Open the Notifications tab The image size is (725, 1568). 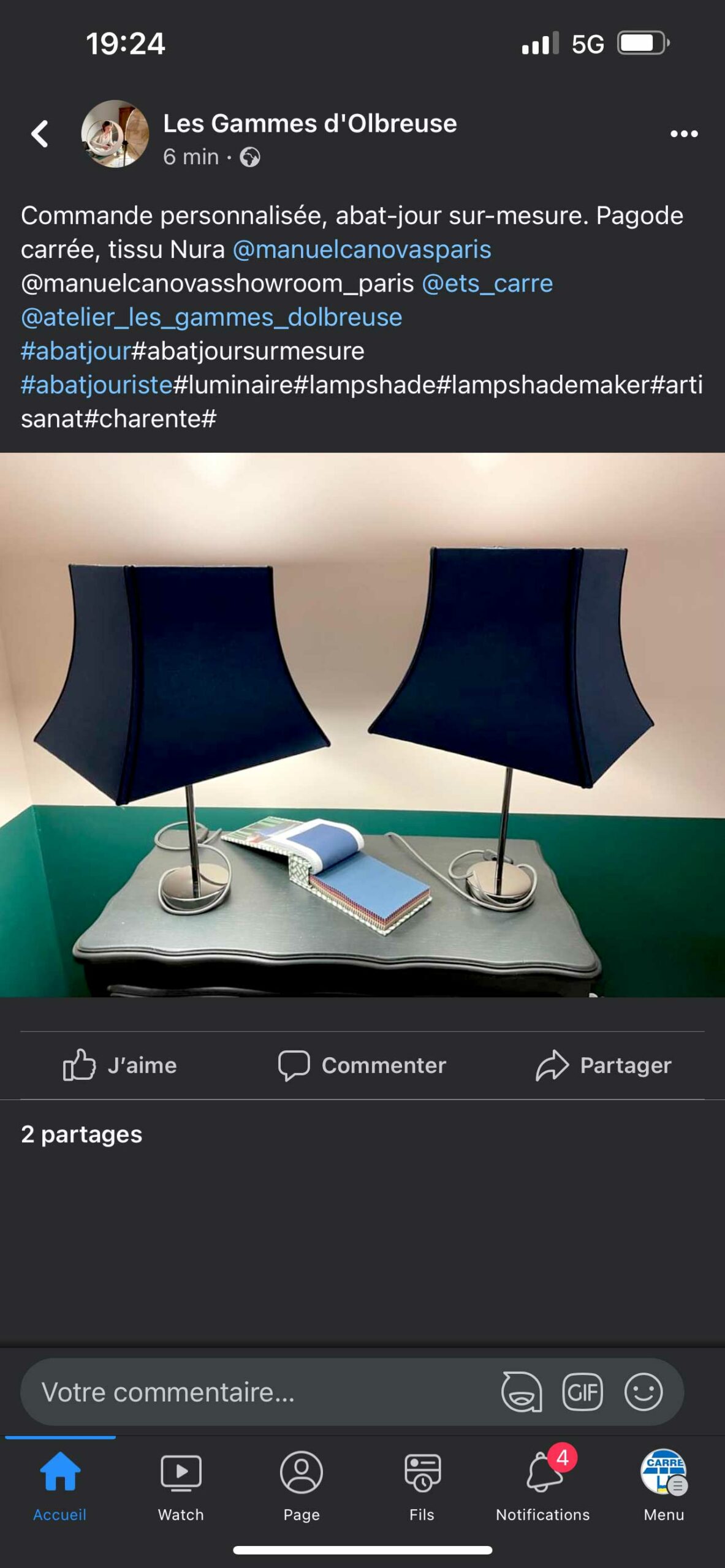pos(543,1486)
